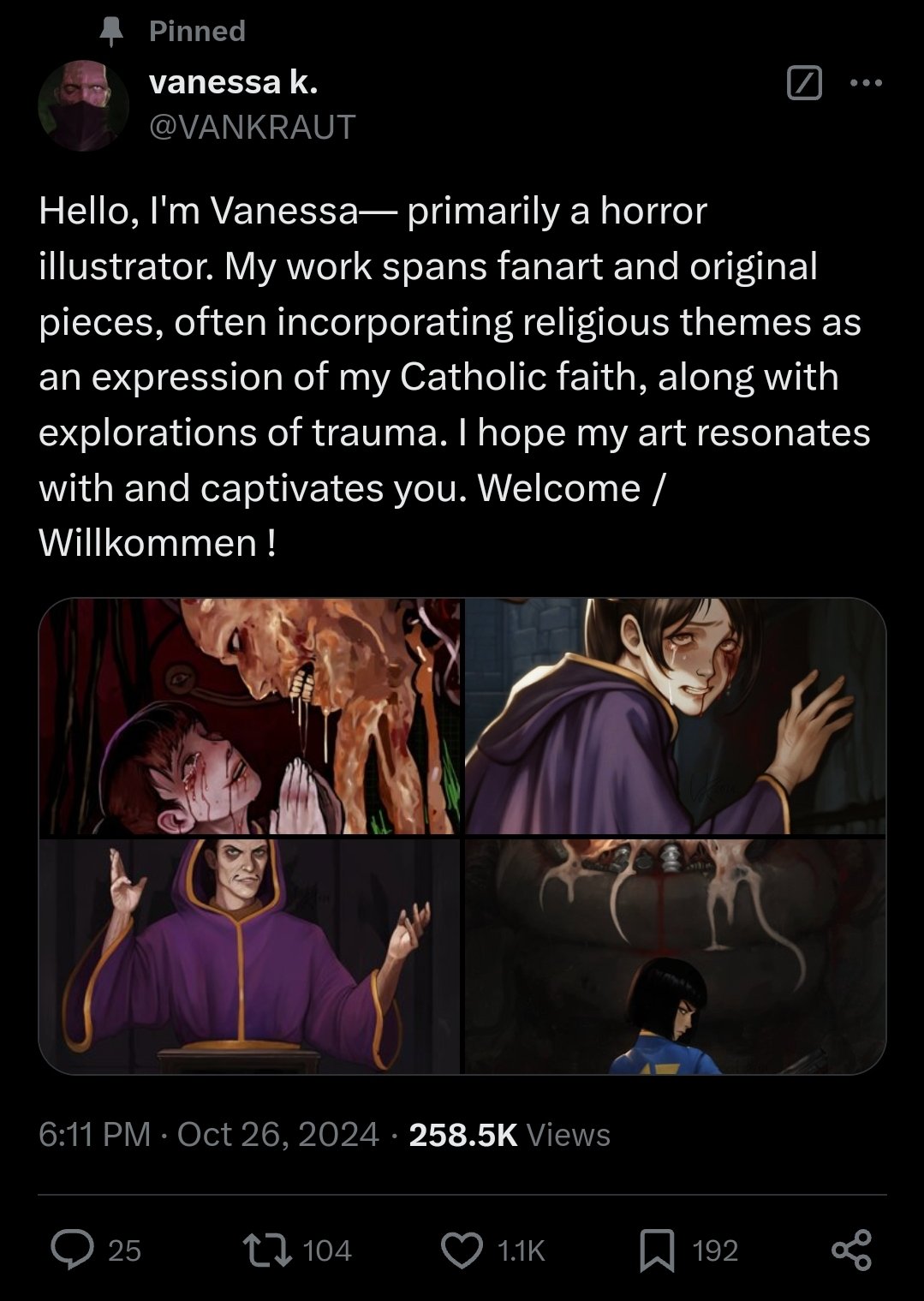Share this post
The image size is (924, 1301).
tap(851, 1250)
